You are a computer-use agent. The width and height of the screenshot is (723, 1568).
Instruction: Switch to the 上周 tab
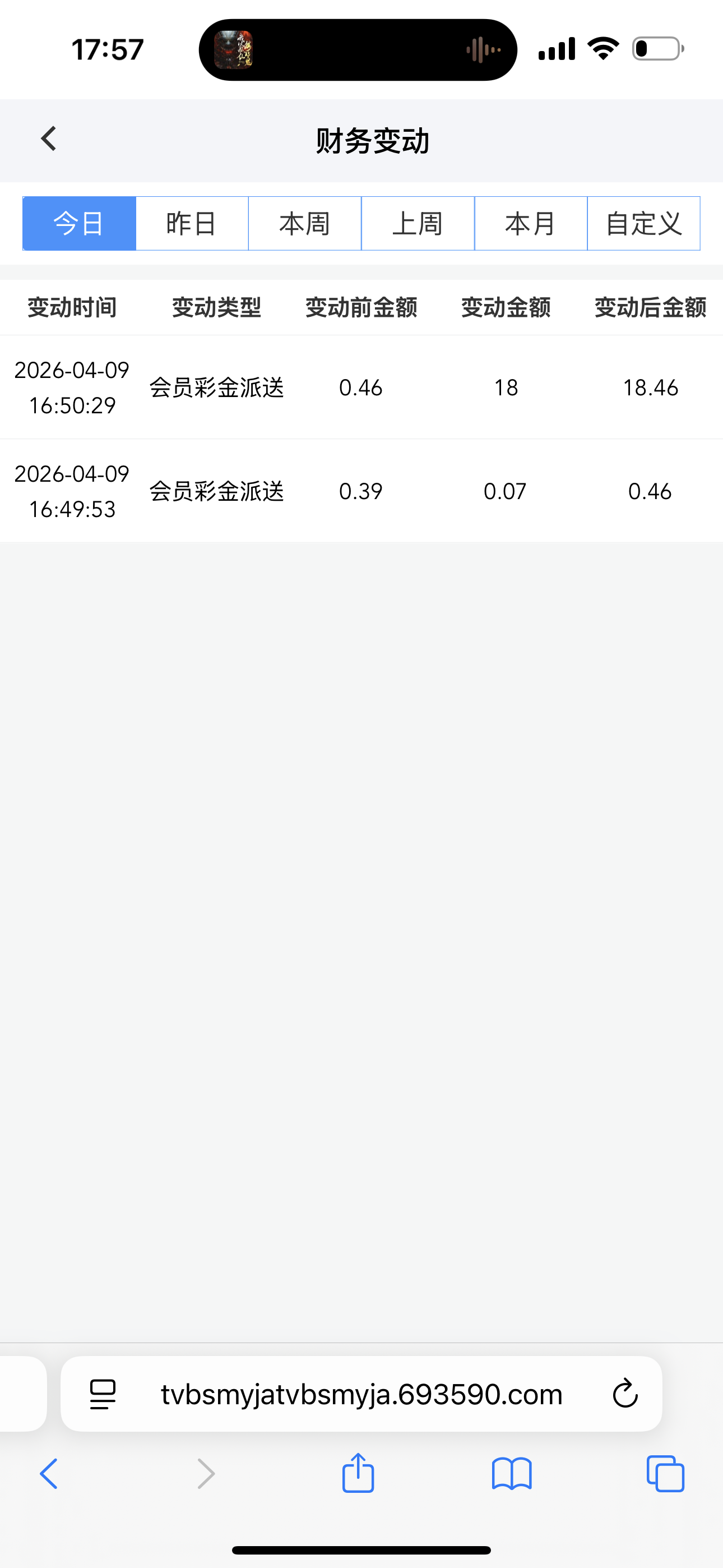(x=418, y=223)
